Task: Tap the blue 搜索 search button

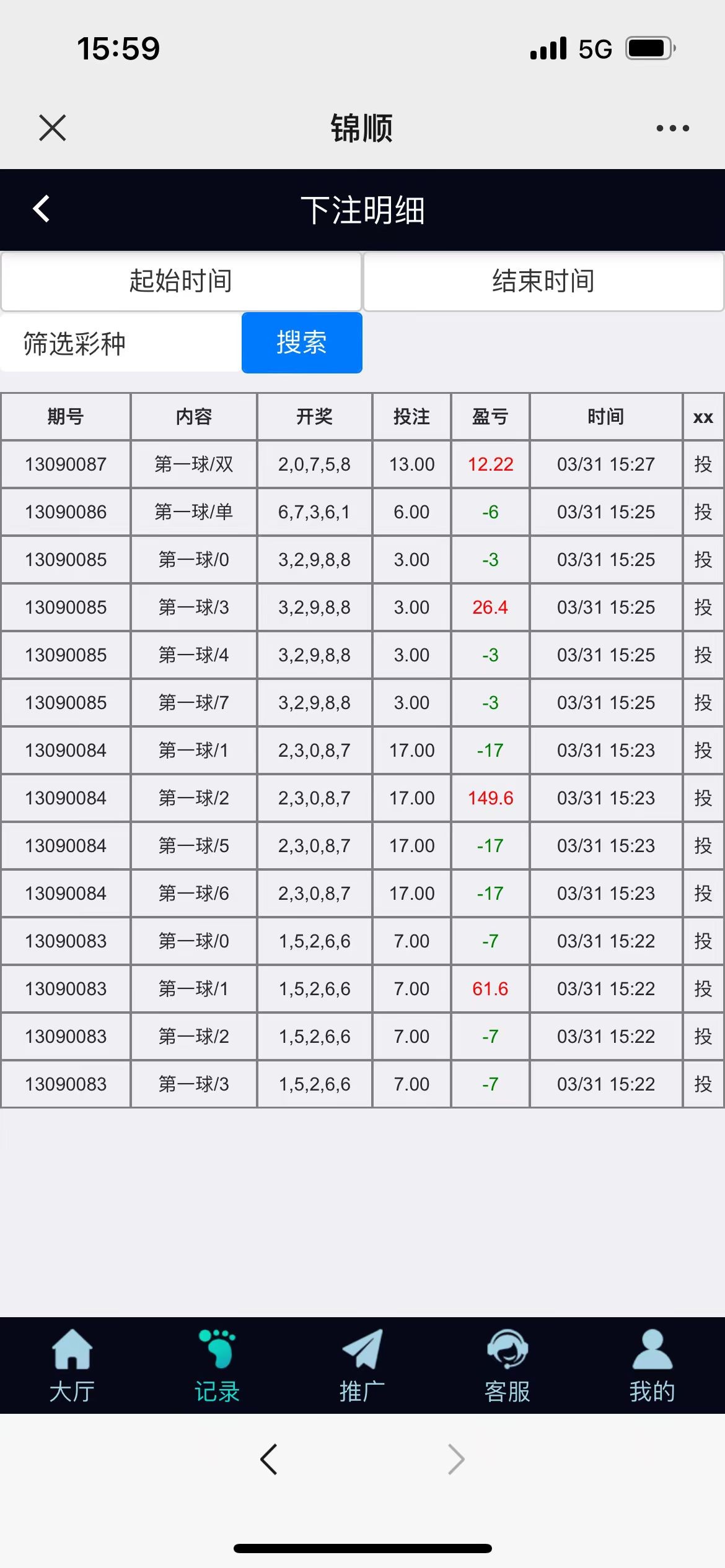Action: tap(302, 343)
